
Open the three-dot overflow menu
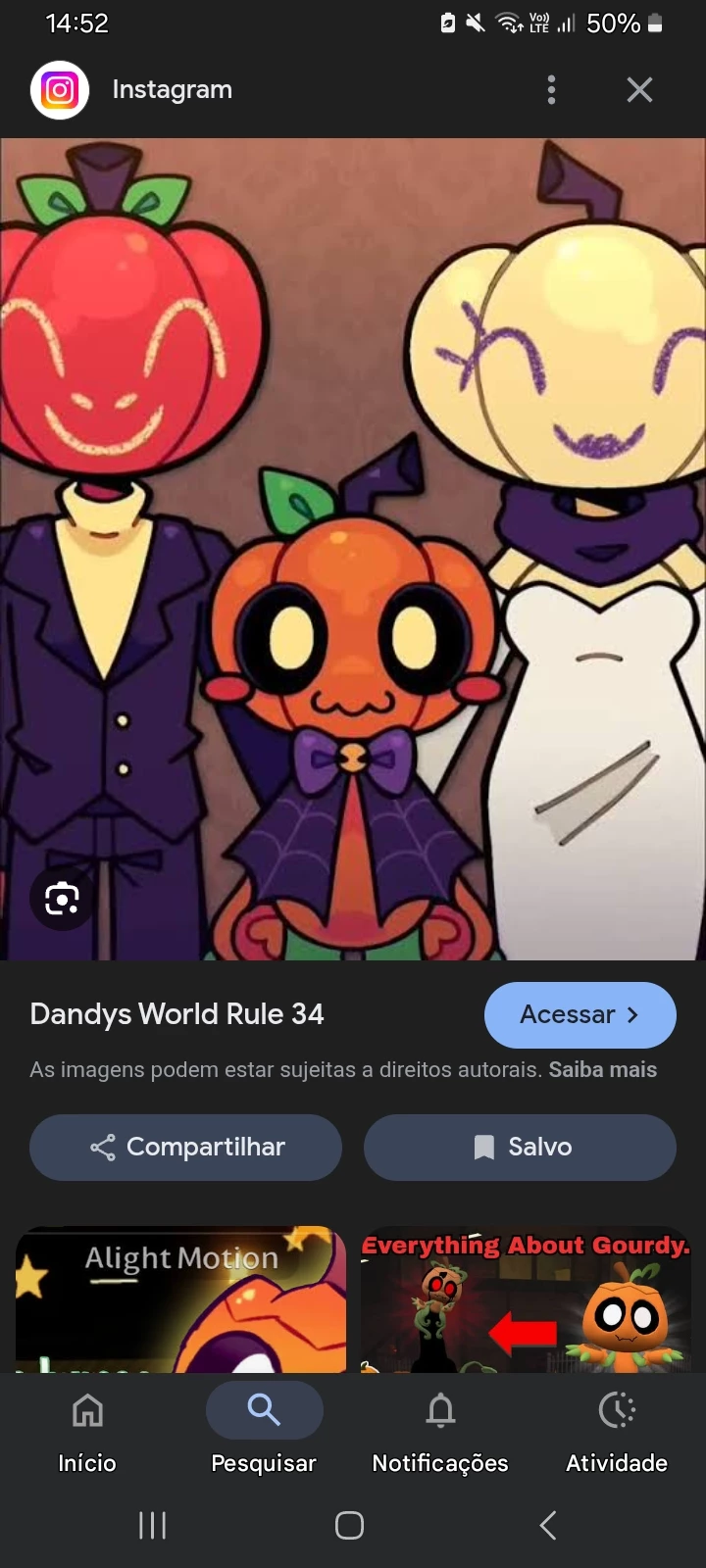551,90
